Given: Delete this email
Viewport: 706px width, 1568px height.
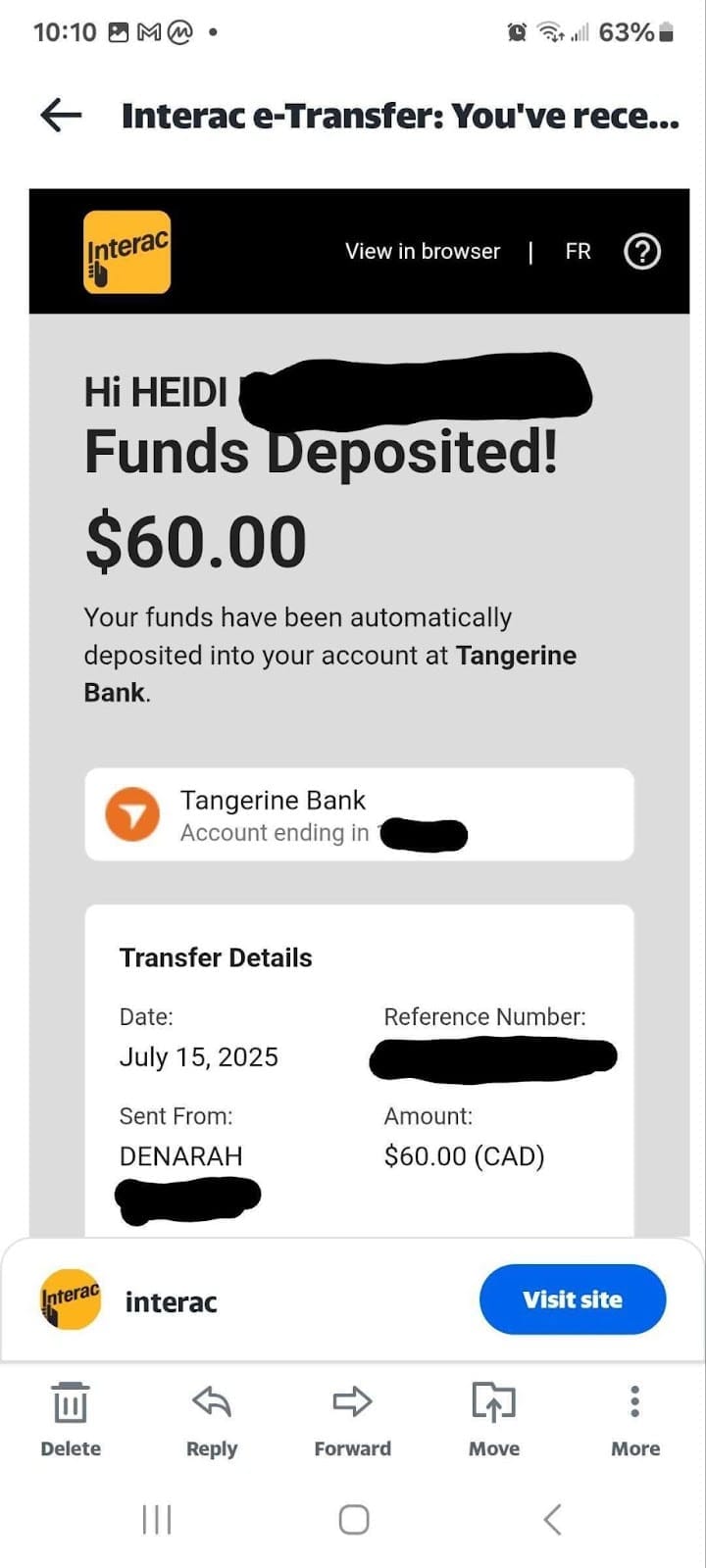Looking at the screenshot, I should 71,1418.
